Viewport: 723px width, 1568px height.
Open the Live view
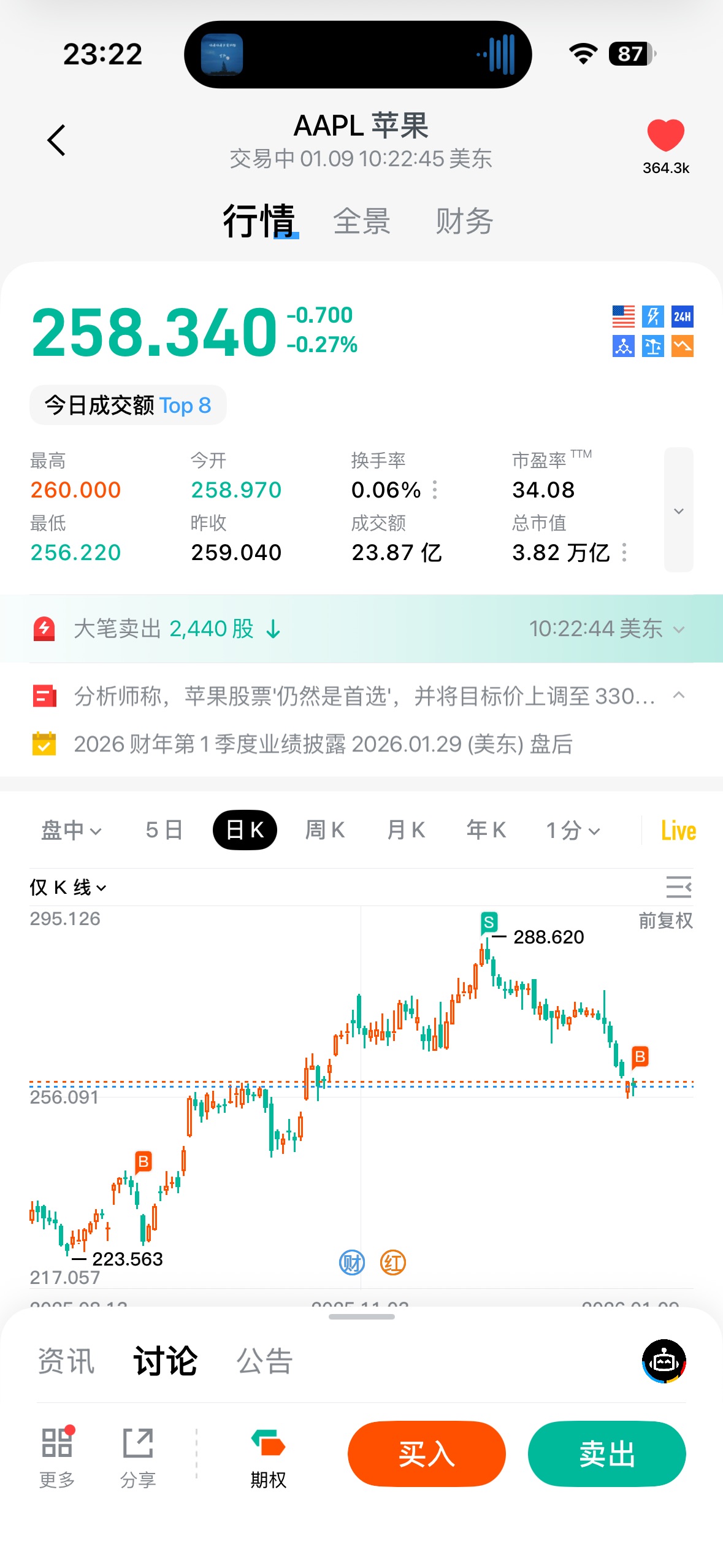click(x=678, y=831)
